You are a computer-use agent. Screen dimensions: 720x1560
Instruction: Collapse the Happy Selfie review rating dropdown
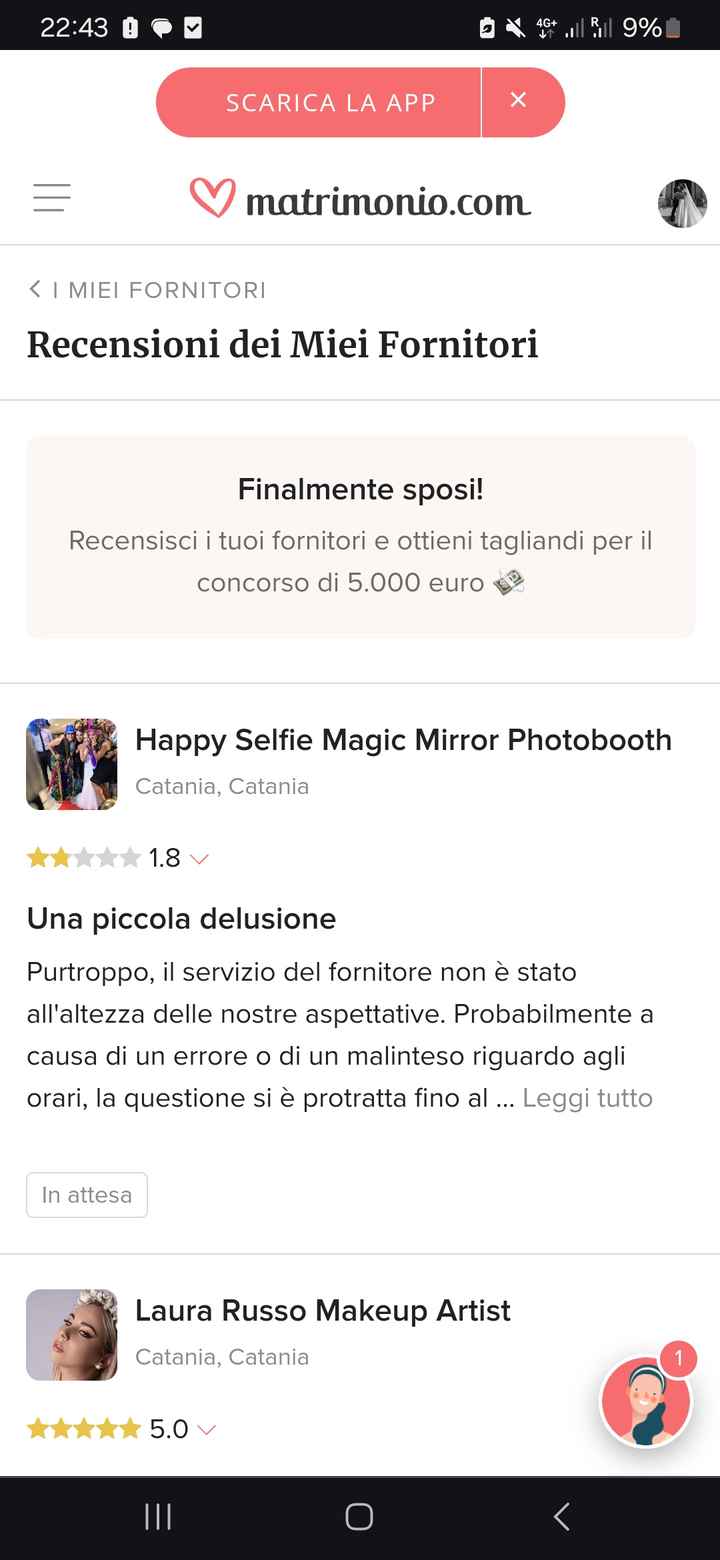pyautogui.click(x=198, y=858)
